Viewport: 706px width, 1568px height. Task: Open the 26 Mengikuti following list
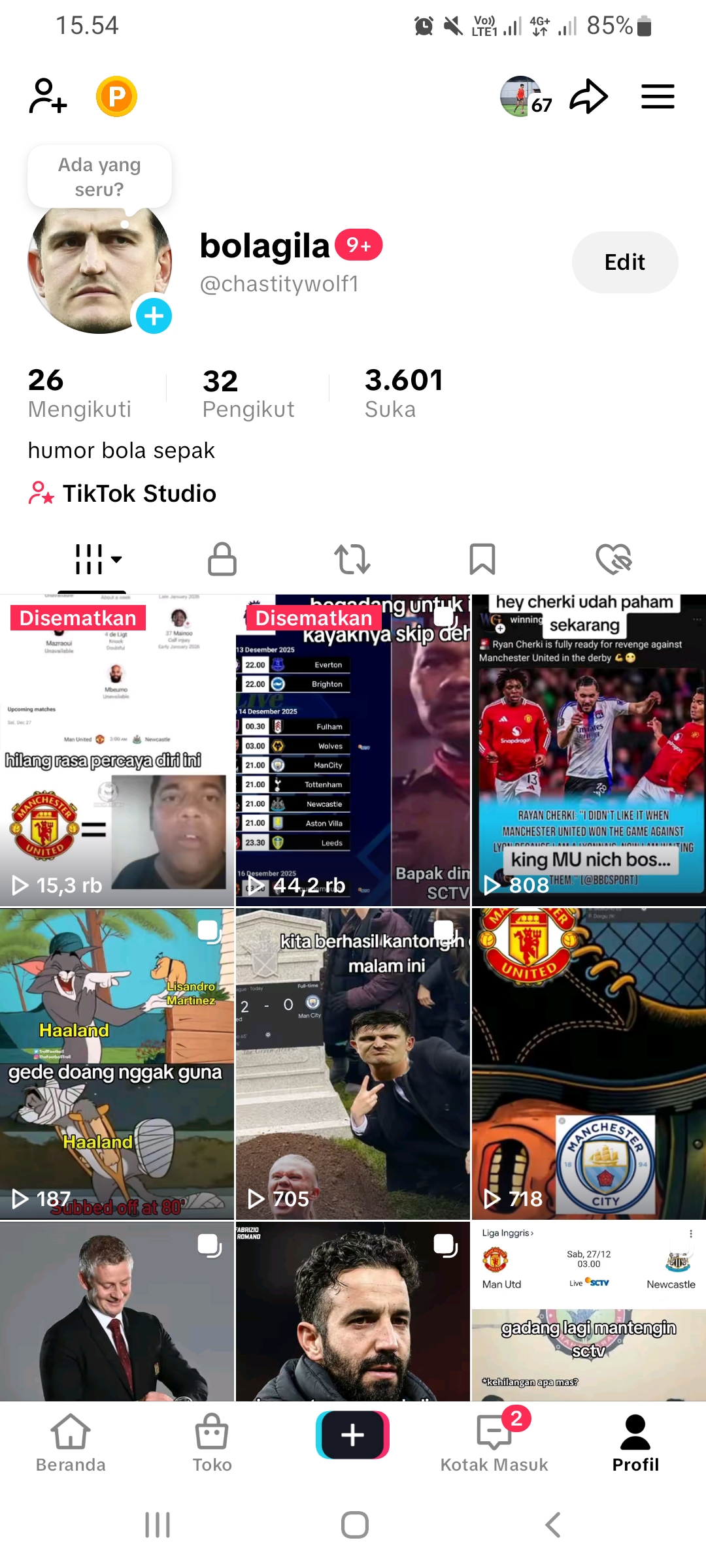tap(79, 393)
